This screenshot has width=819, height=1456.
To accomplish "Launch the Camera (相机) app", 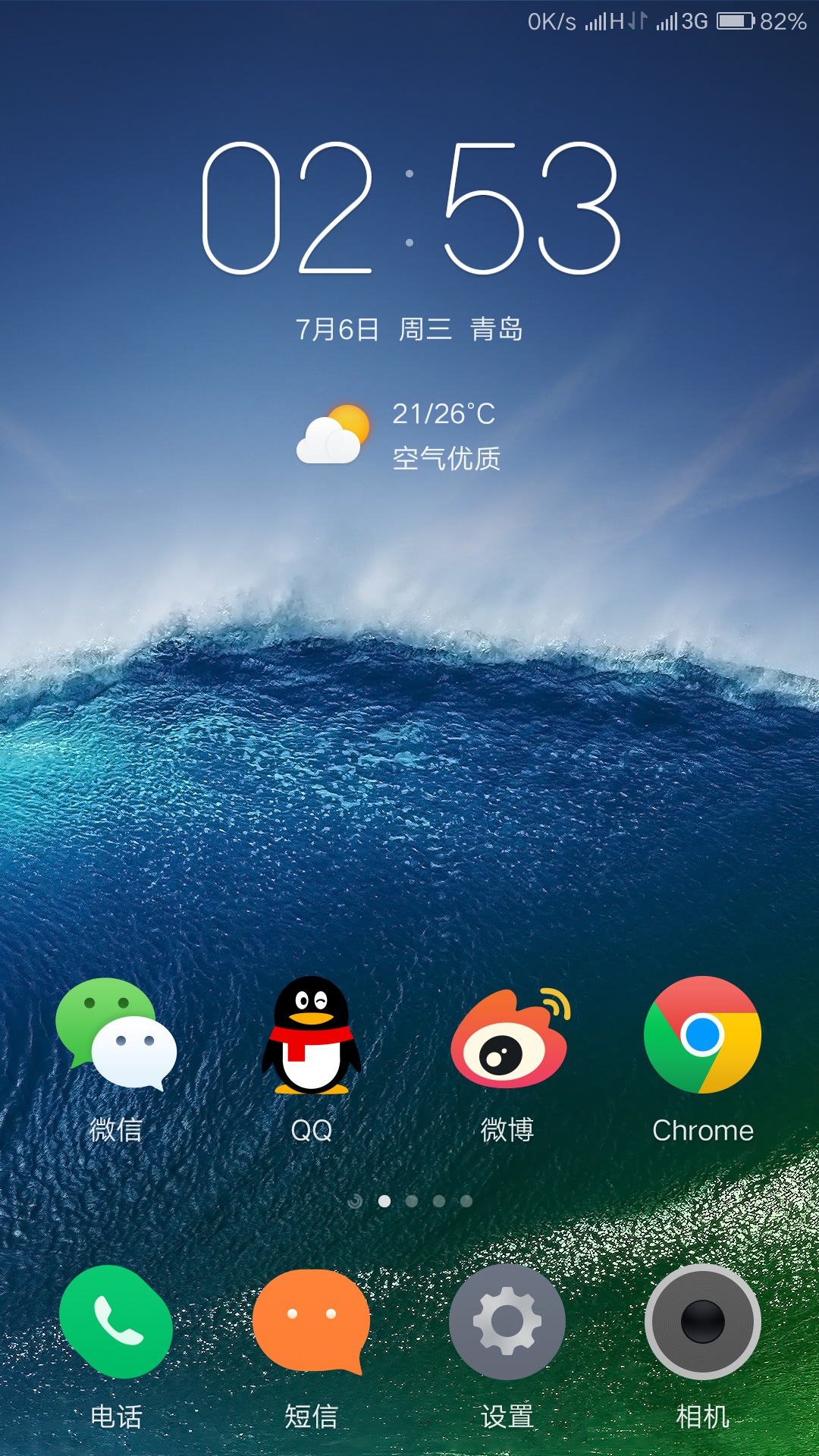I will pyautogui.click(x=702, y=1322).
